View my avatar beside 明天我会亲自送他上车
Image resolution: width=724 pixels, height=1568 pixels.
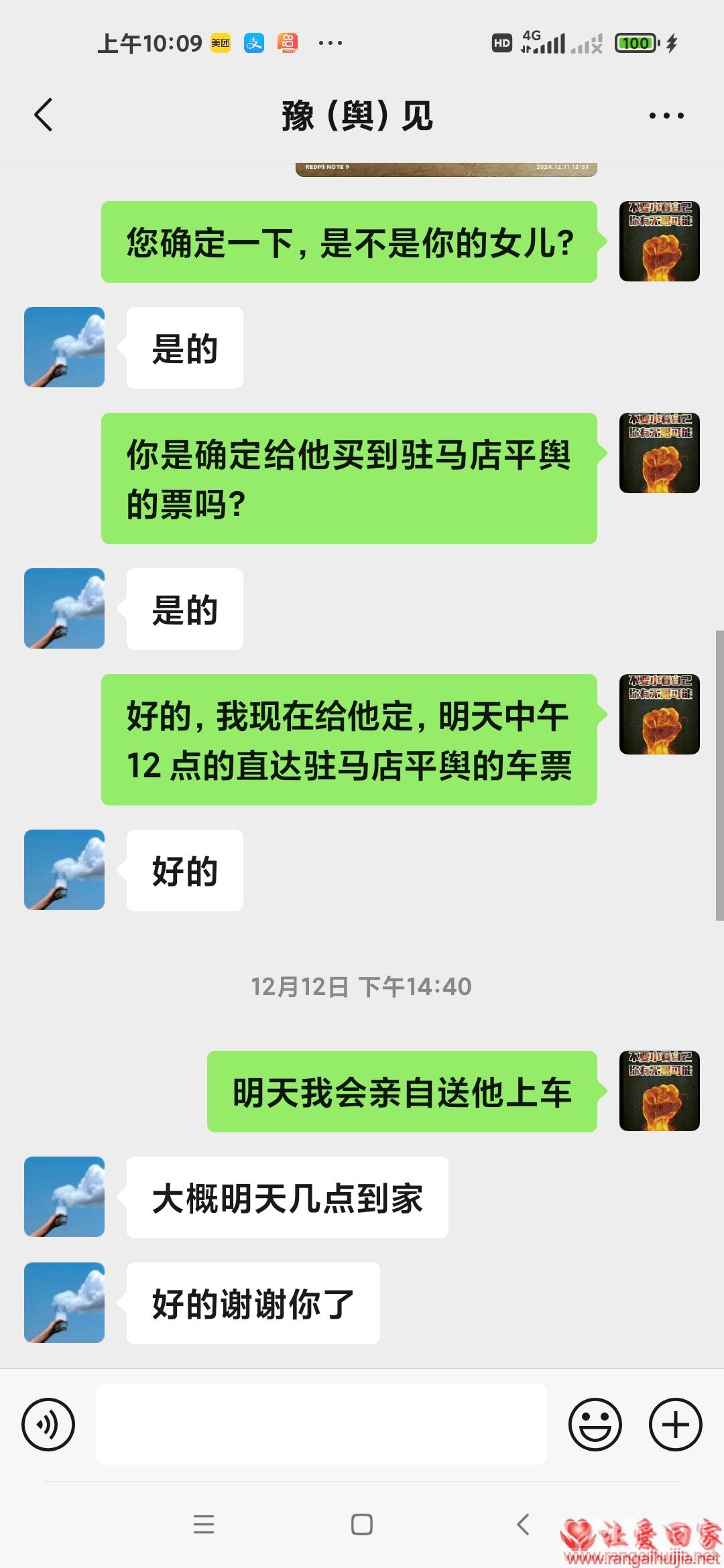pos(660,1091)
